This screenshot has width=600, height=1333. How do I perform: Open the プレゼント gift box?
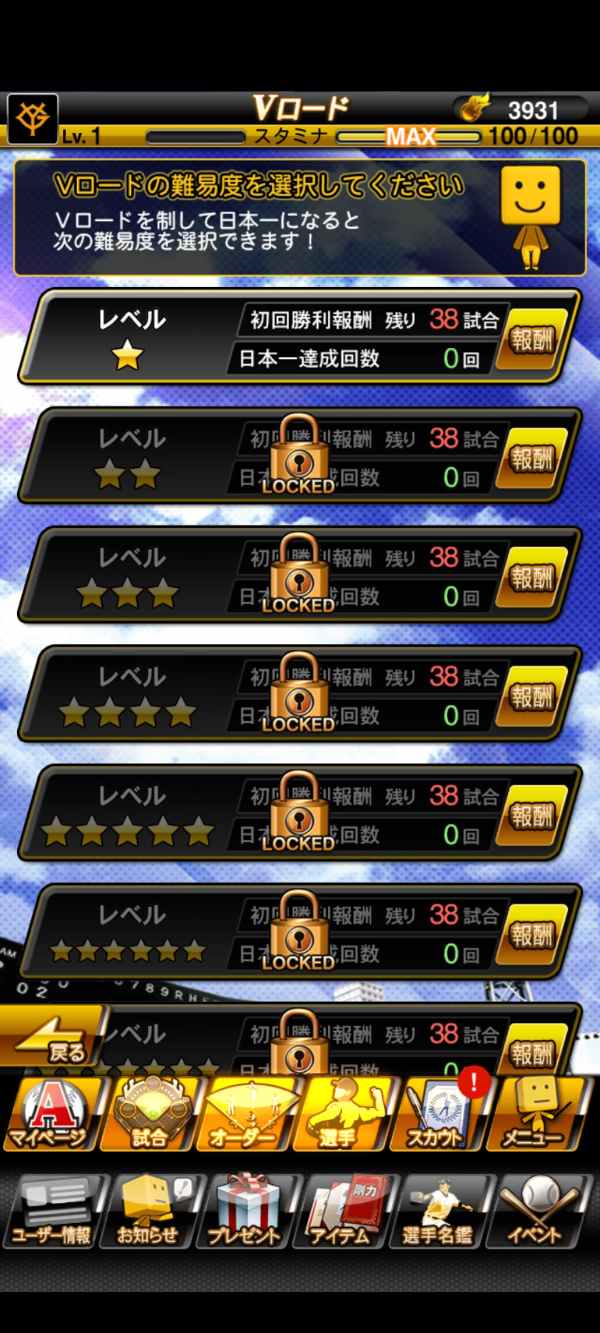click(x=246, y=1210)
